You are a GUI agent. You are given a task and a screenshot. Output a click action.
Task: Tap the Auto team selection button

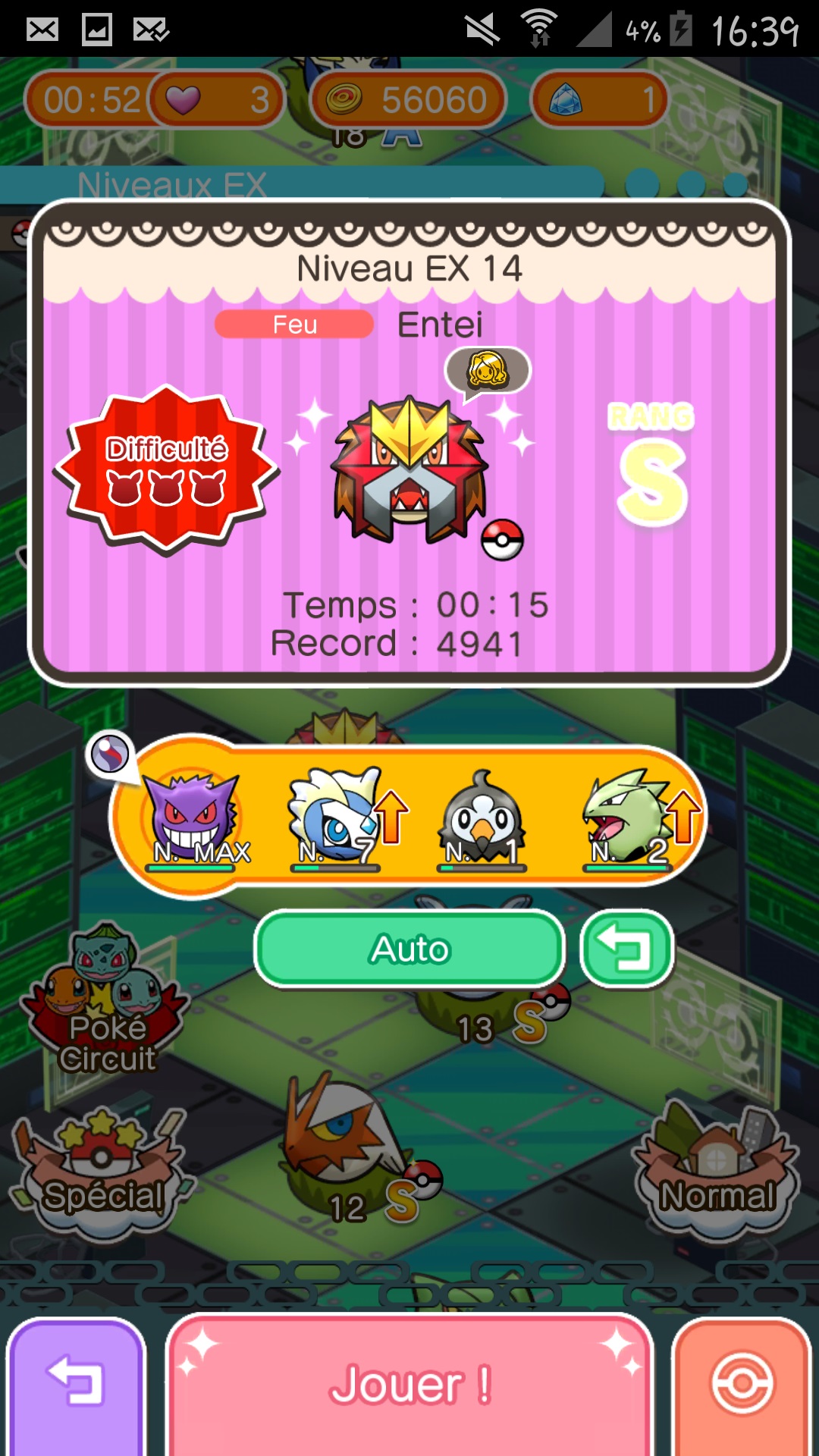click(x=409, y=949)
